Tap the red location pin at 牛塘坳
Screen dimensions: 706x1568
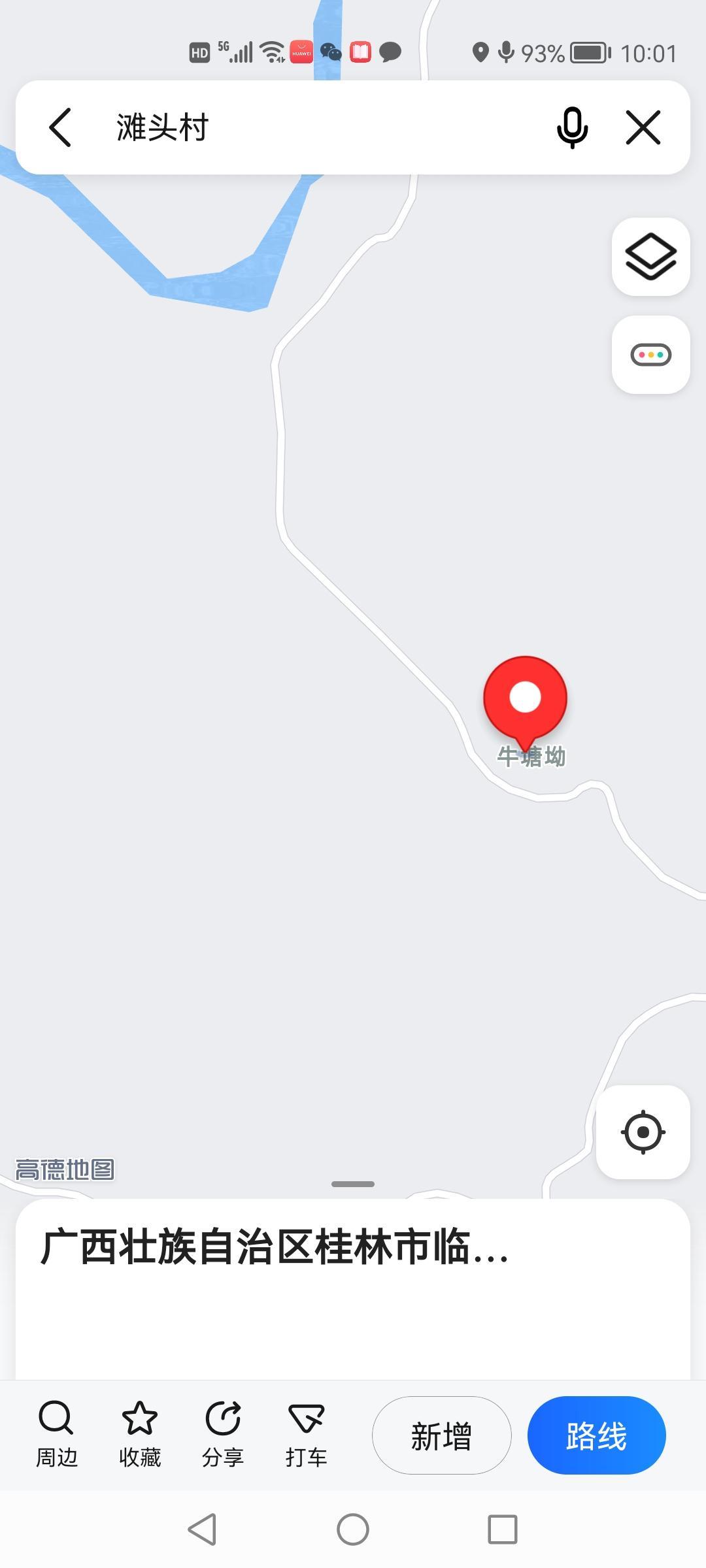click(x=525, y=699)
